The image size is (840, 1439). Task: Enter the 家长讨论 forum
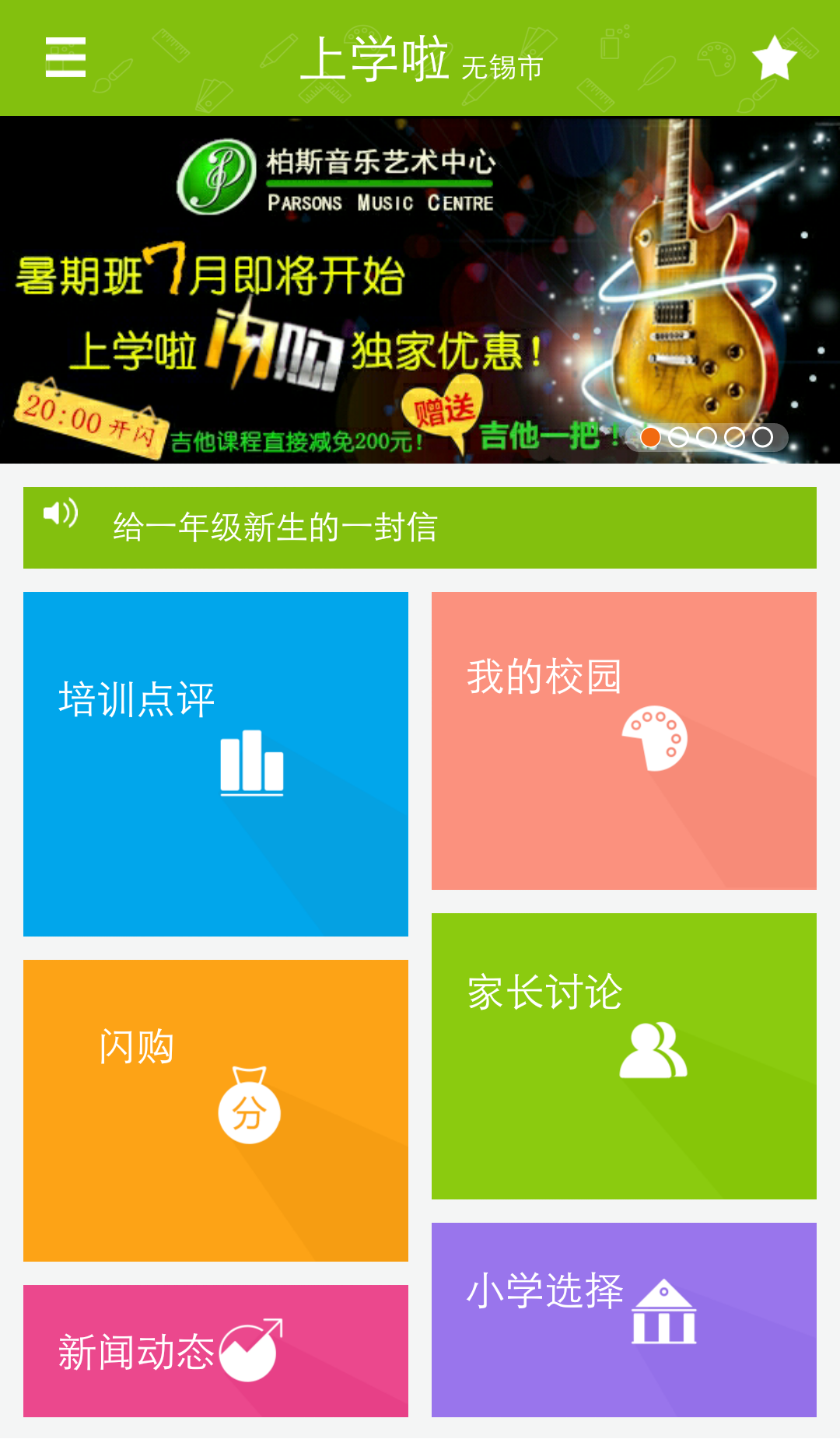(624, 1056)
